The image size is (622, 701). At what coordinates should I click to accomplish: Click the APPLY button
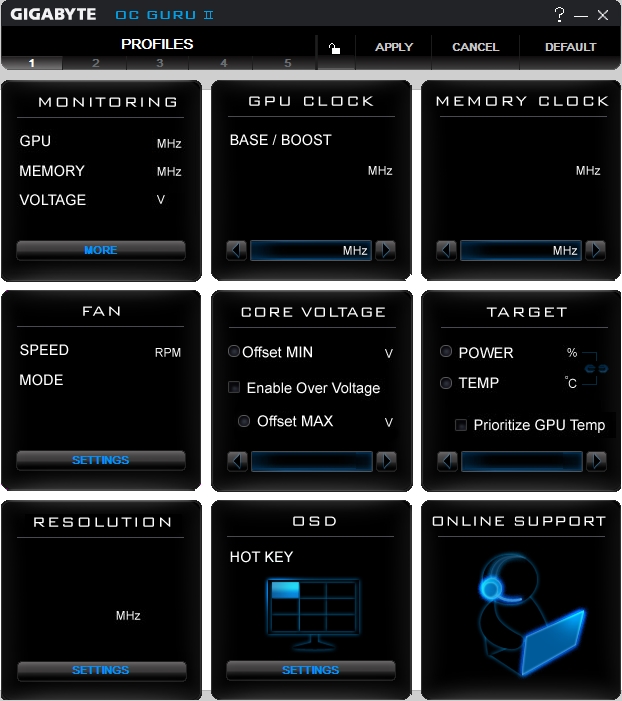pyautogui.click(x=394, y=47)
